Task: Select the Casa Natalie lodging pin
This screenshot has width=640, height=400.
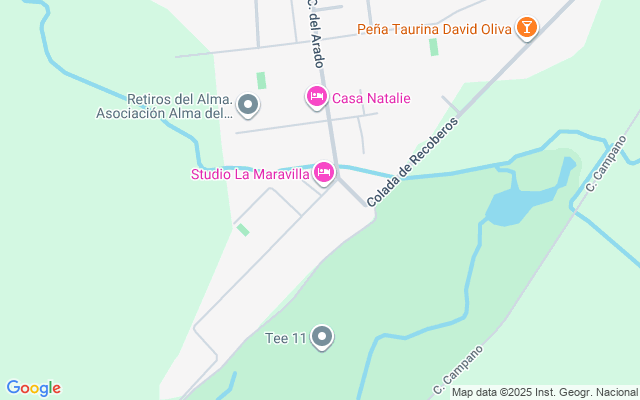Action: pos(316,97)
